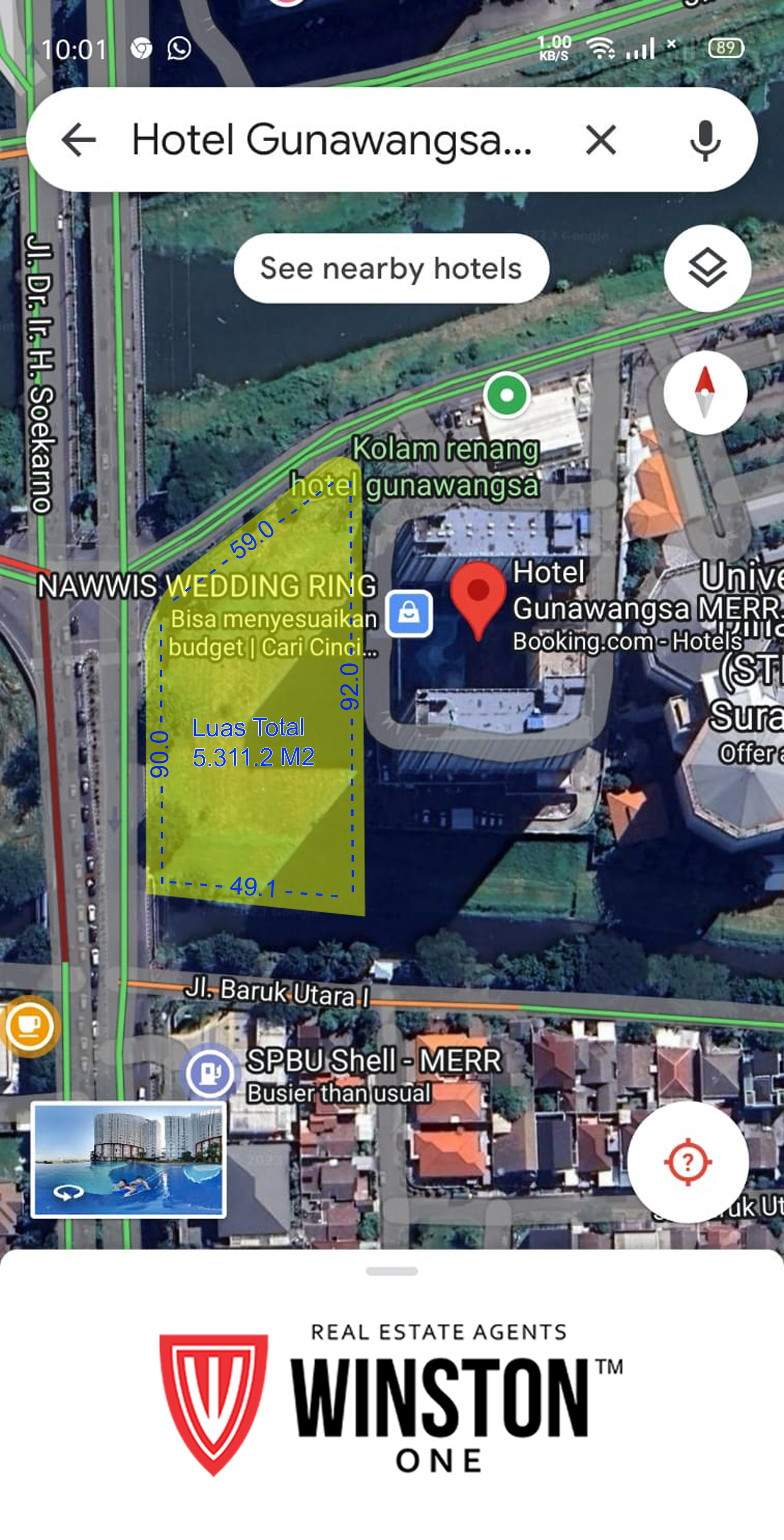784x1540 pixels.
Task: Reset map orientation with the compass
Action: (705, 393)
